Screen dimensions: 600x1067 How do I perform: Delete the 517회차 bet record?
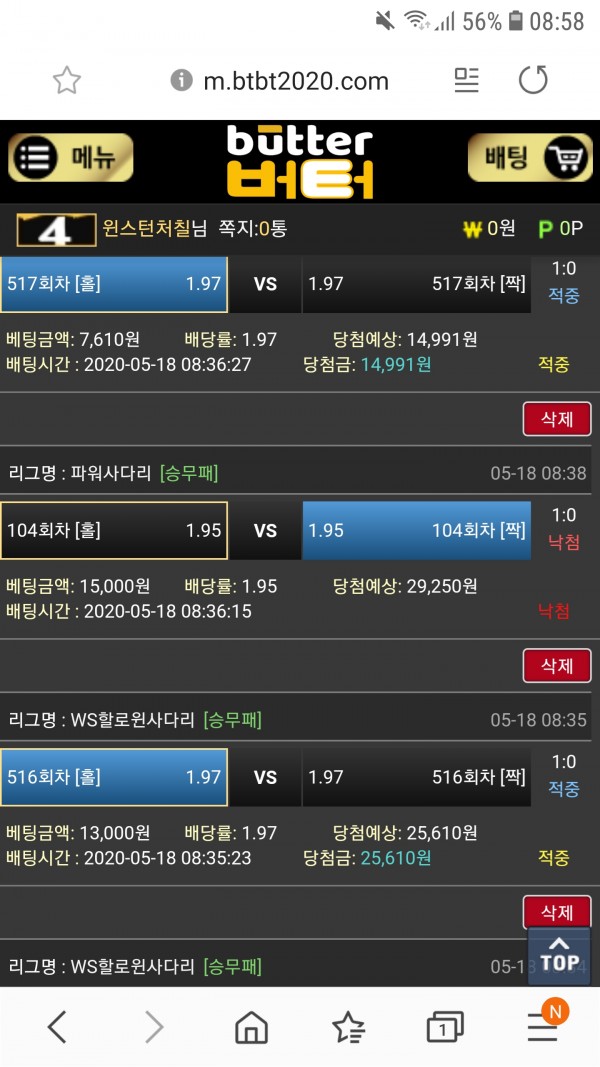point(556,419)
